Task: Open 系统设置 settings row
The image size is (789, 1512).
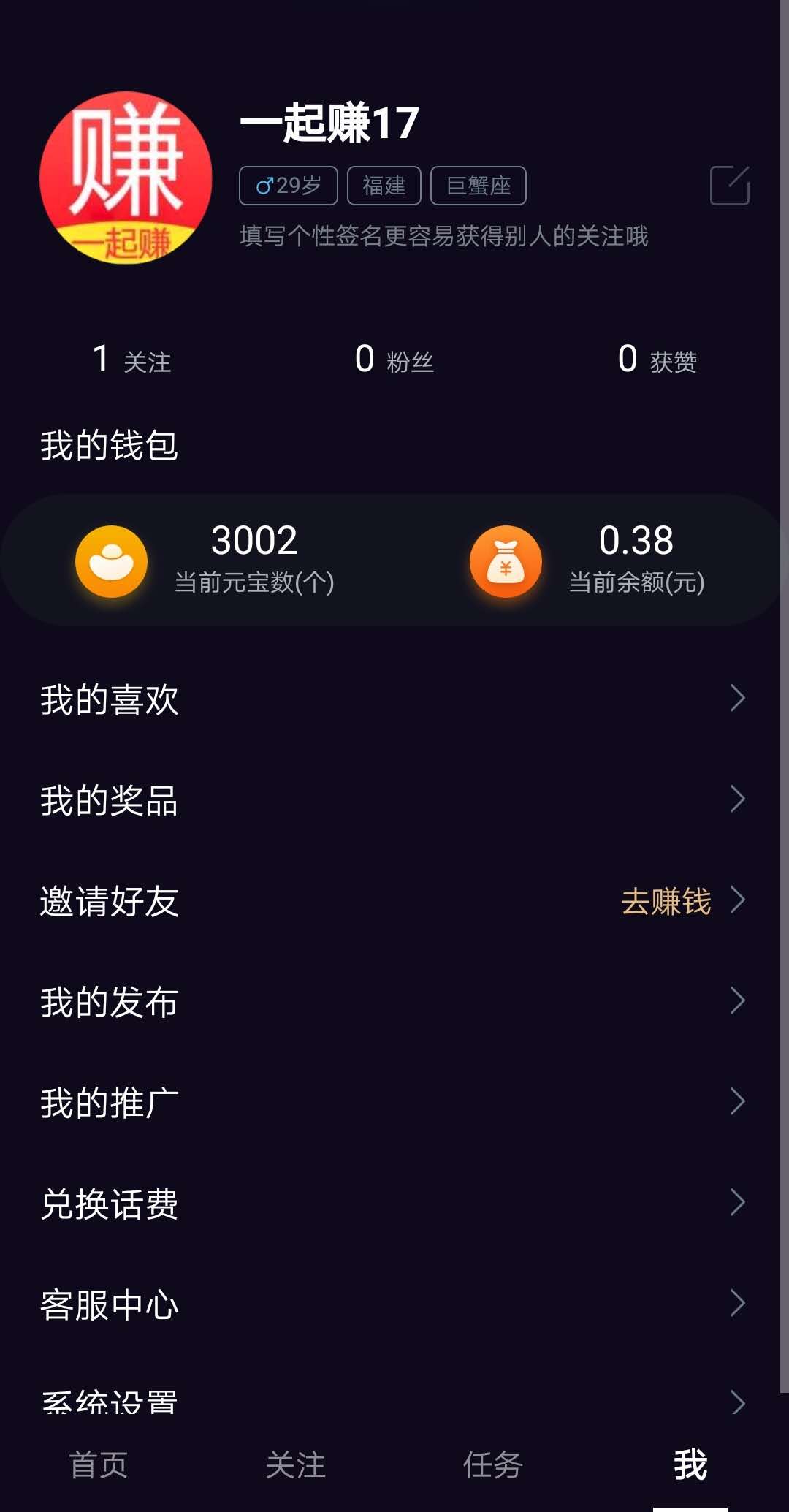Action: (x=394, y=1400)
